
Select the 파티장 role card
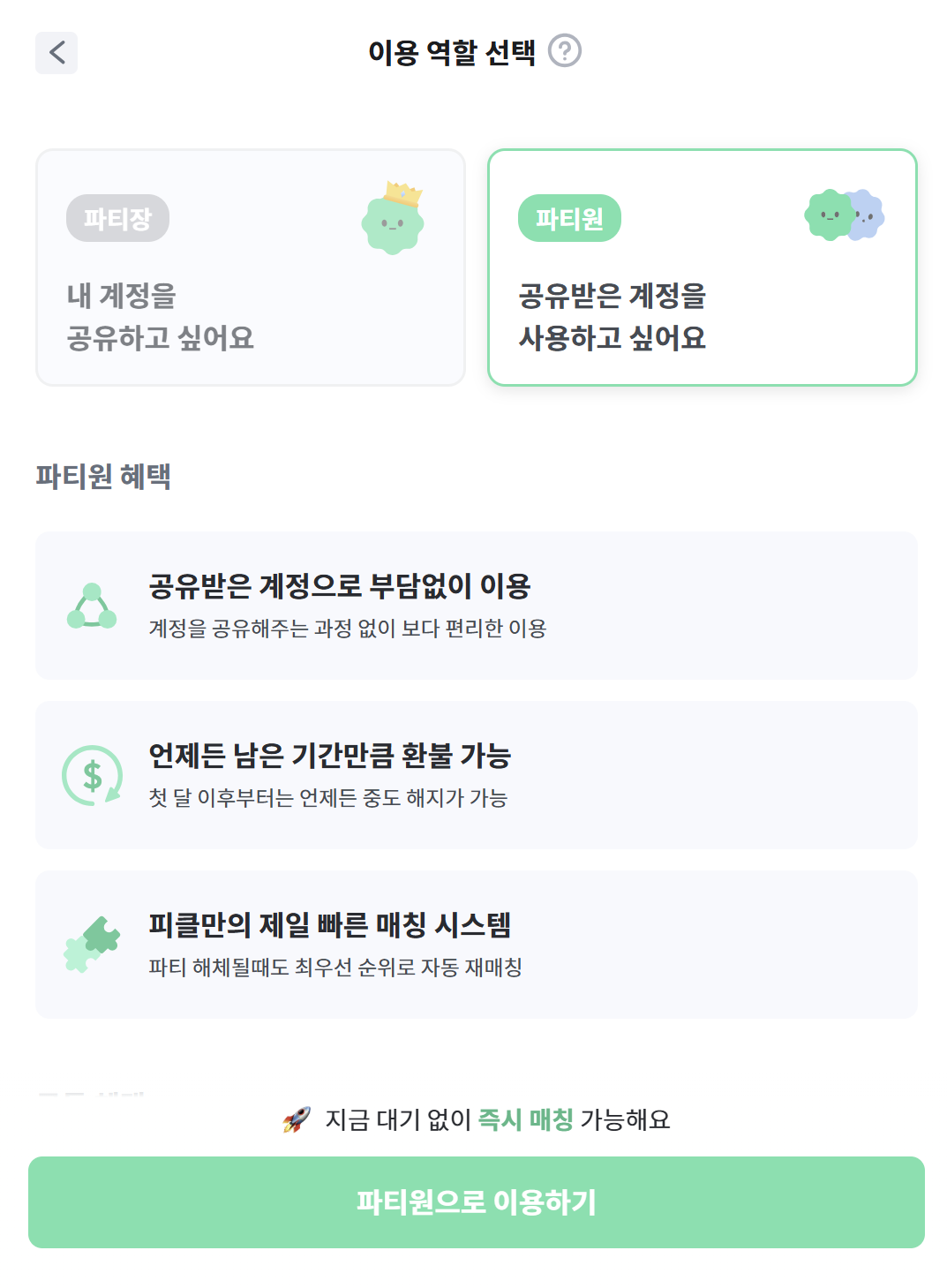coord(250,265)
